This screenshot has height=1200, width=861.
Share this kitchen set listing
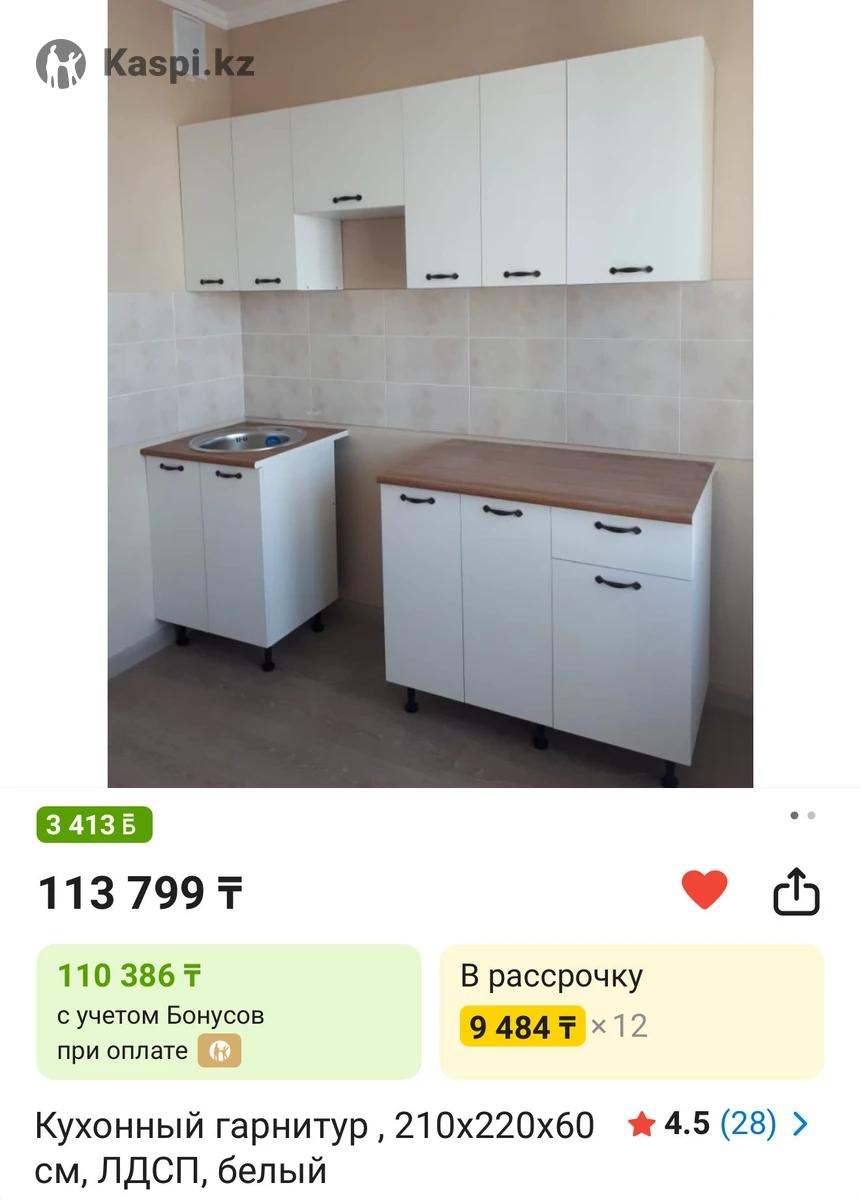tap(796, 891)
